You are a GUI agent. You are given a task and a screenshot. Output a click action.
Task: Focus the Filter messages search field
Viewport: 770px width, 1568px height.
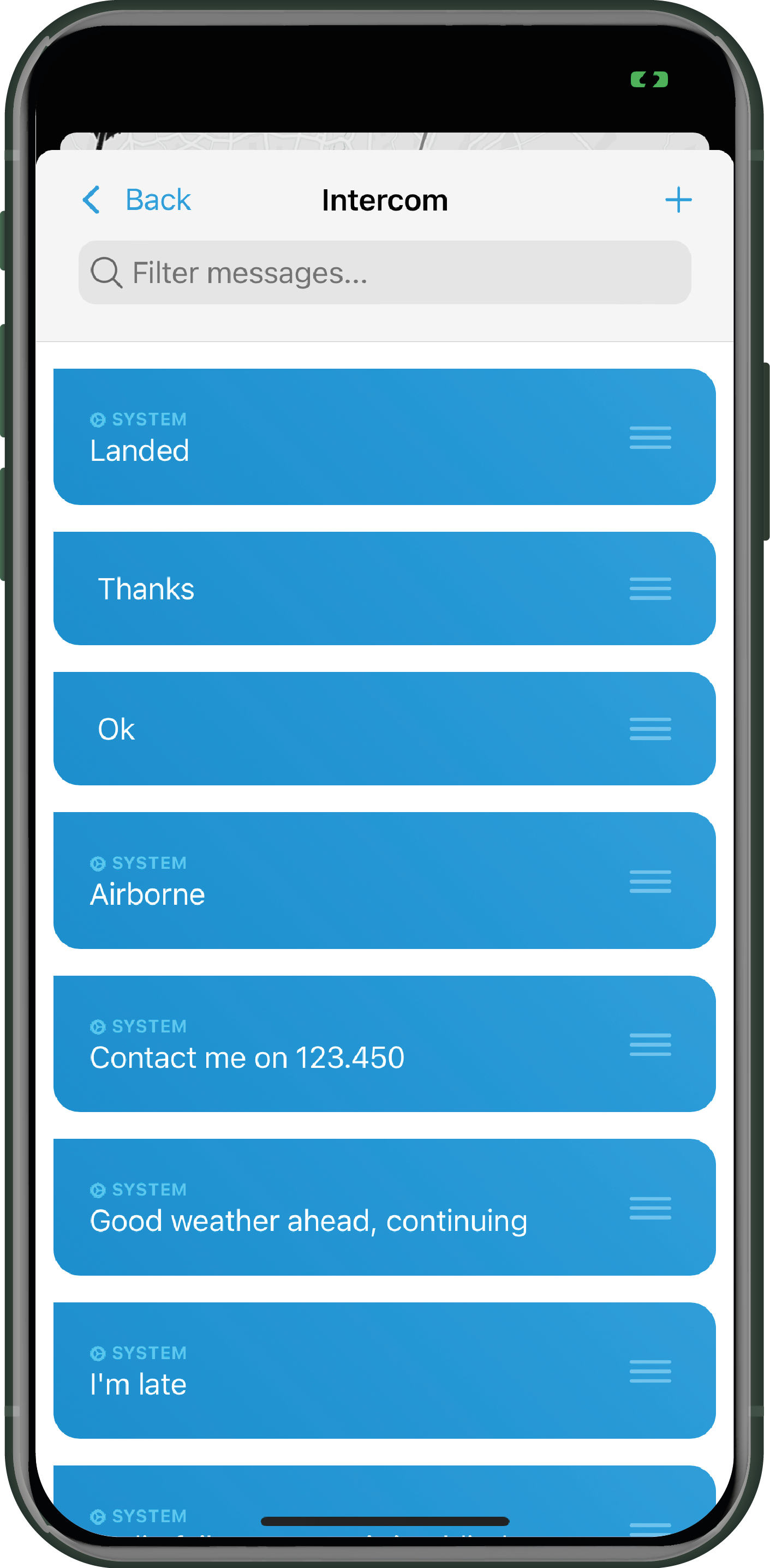pos(384,272)
